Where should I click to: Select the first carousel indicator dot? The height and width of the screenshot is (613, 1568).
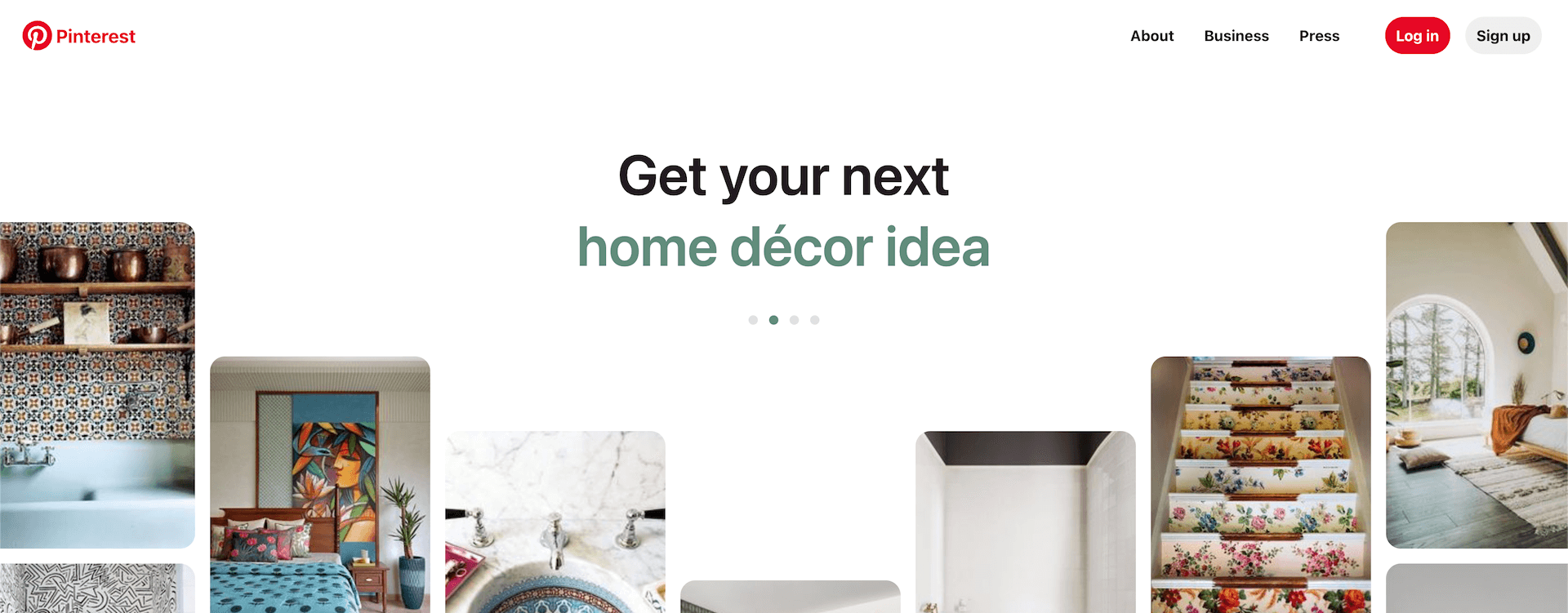pyautogui.click(x=753, y=320)
